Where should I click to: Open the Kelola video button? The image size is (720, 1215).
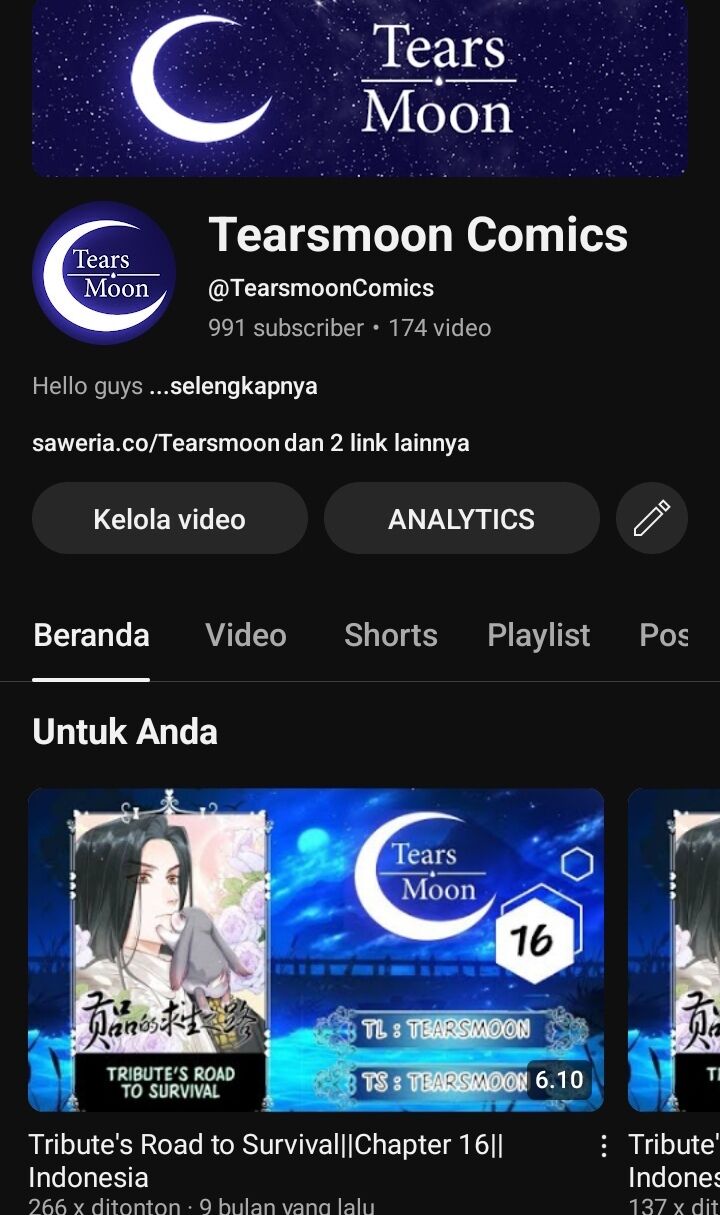coord(169,519)
